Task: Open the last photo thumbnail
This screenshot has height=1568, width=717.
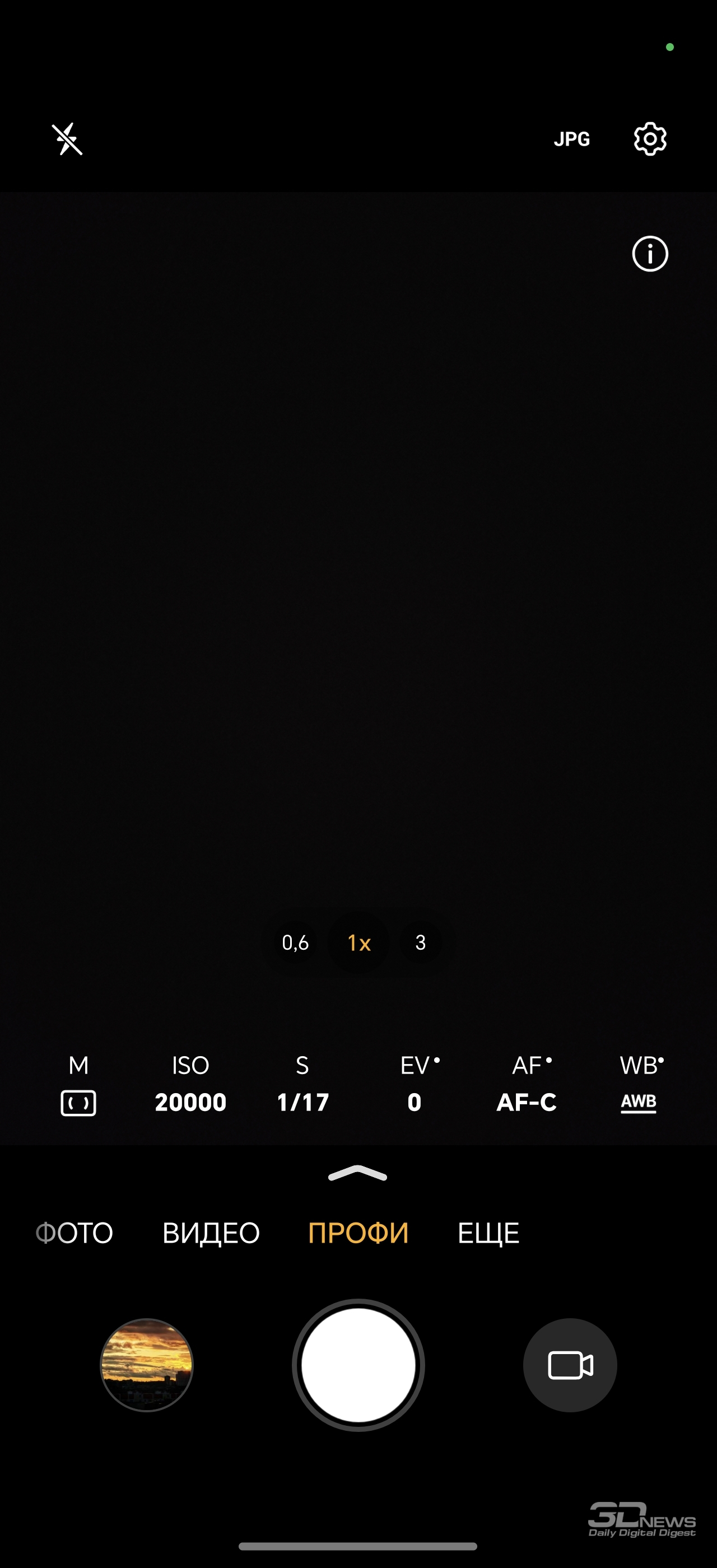Action: (147, 1365)
